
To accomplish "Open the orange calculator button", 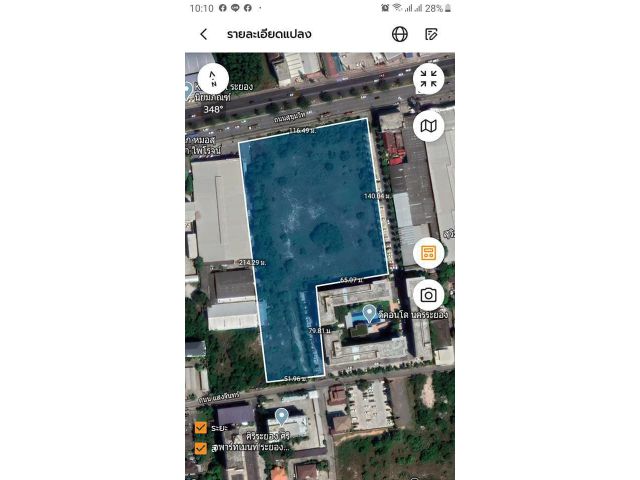I will click(428, 253).
